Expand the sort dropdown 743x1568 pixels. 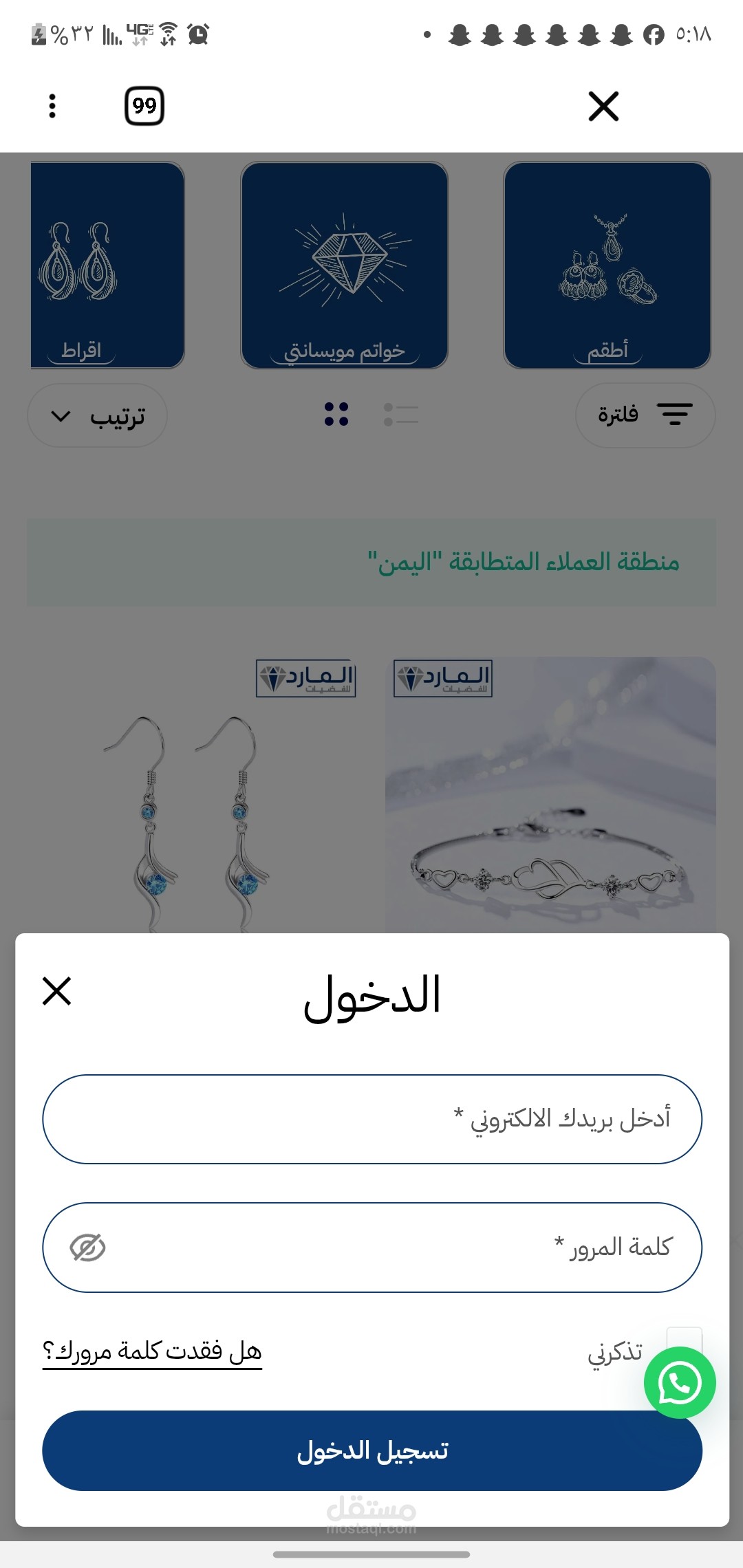(x=97, y=416)
